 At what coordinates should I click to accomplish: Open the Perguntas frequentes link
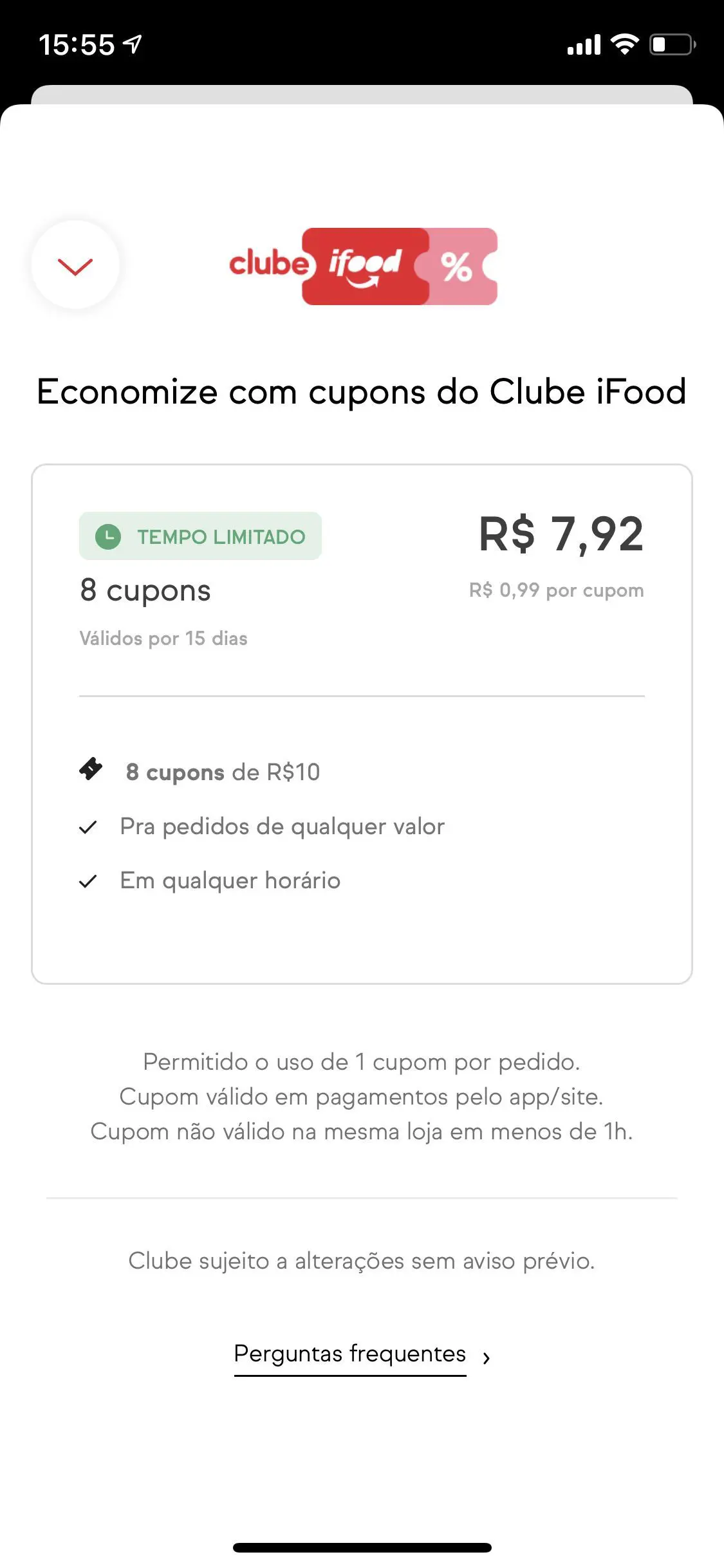pos(350,1354)
